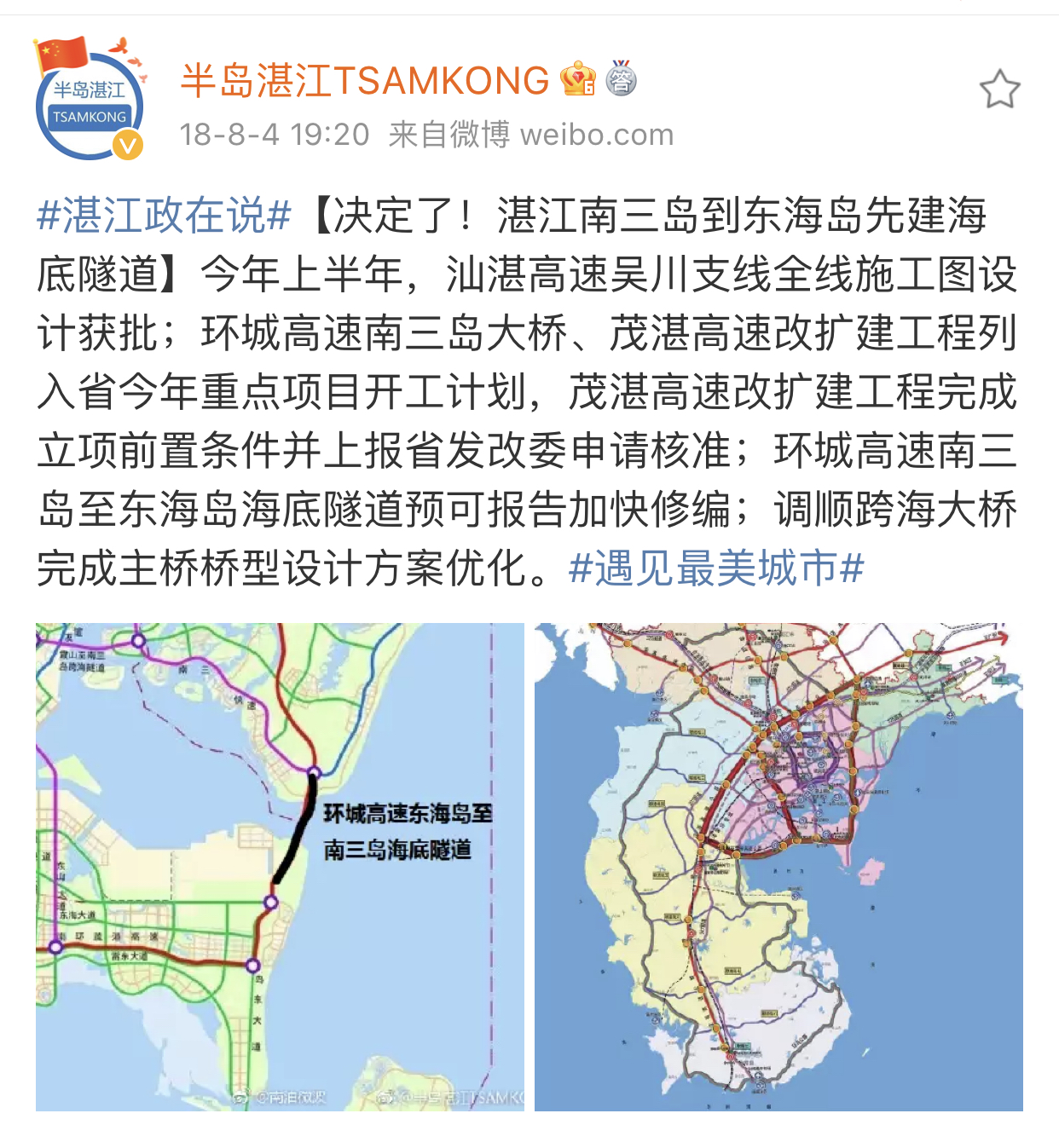View the Zhanjiang peninsula highway map image
Screen dimensions: 1059x1148
pos(778,866)
